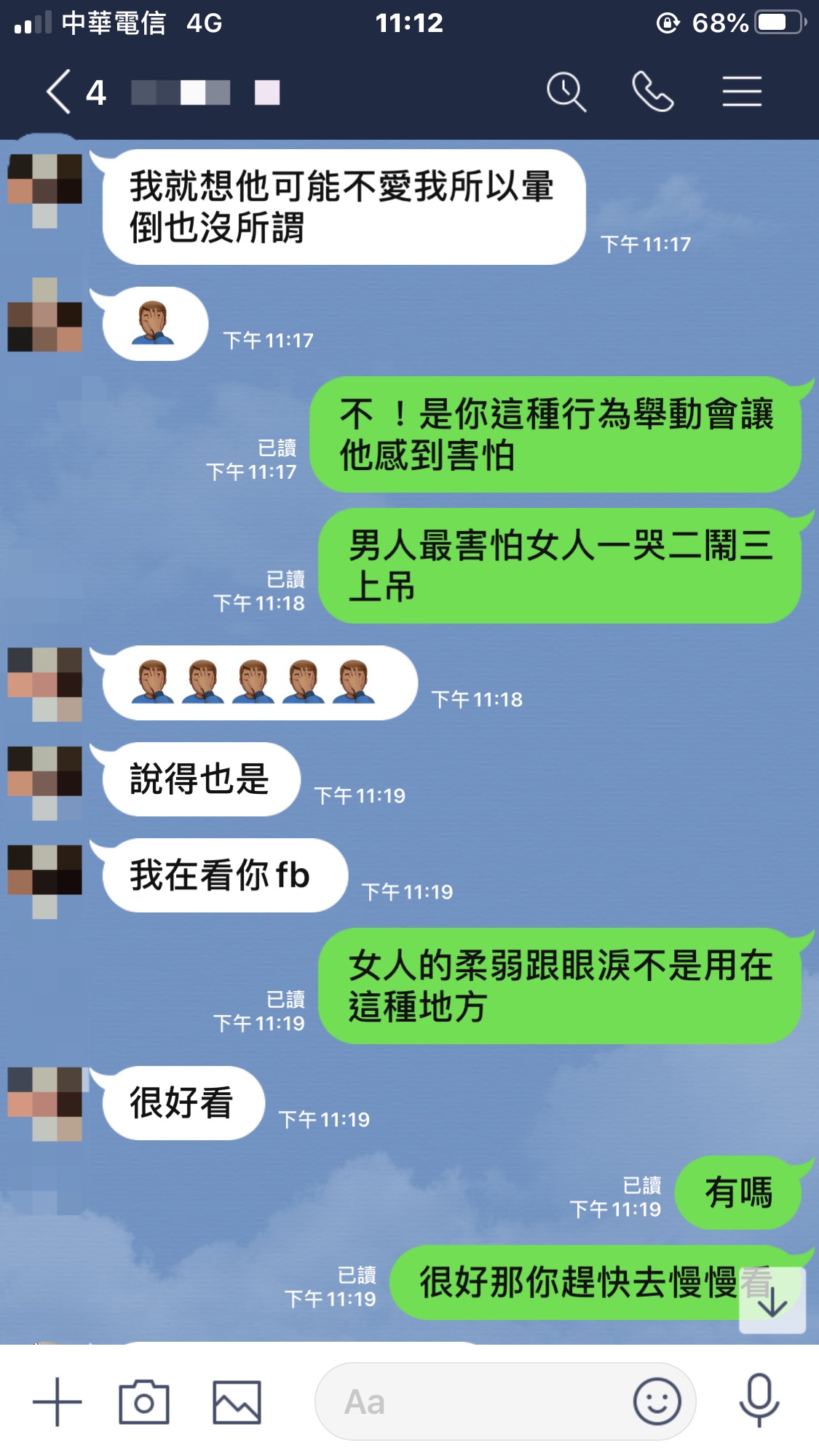Focus the Aa message input field
The image size is (819, 1456).
click(x=473, y=1401)
